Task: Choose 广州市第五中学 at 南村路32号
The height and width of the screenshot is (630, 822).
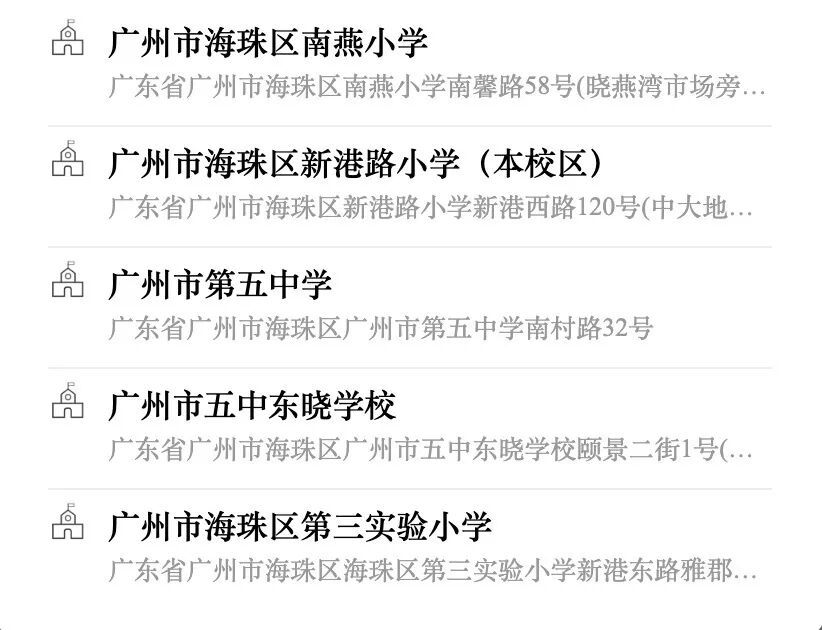Action: pyautogui.click(x=220, y=286)
